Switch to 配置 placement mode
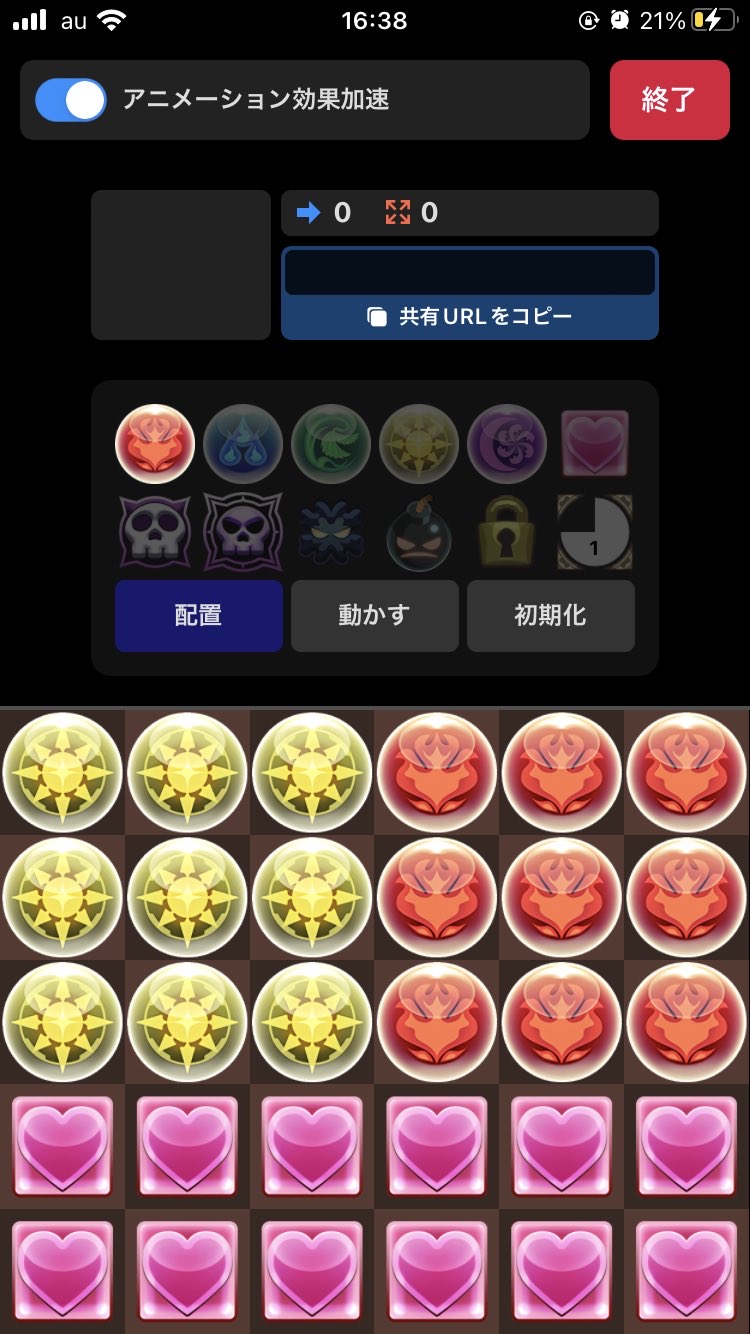750x1334 pixels. tap(198, 615)
